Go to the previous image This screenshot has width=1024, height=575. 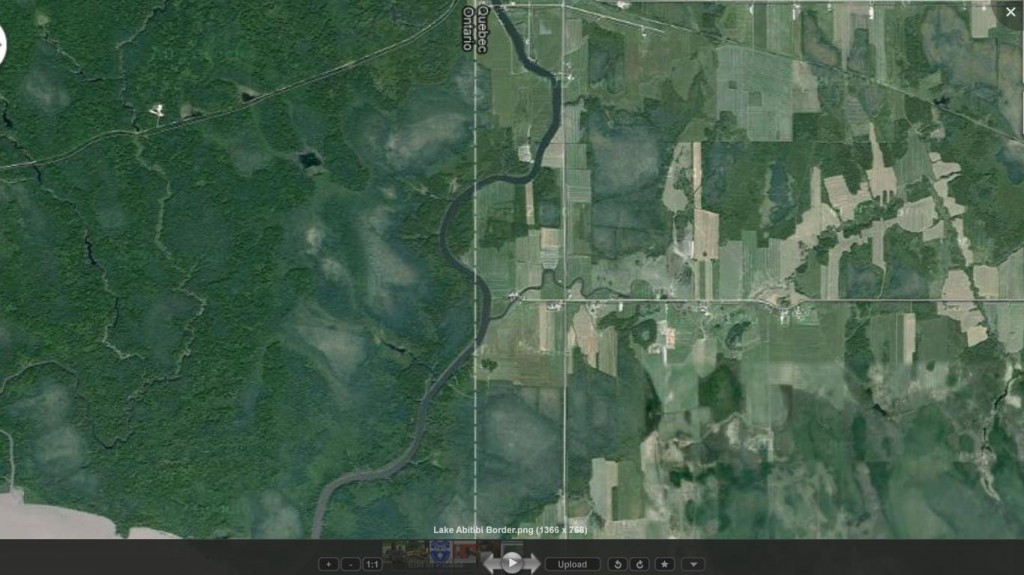pyautogui.click(x=490, y=565)
